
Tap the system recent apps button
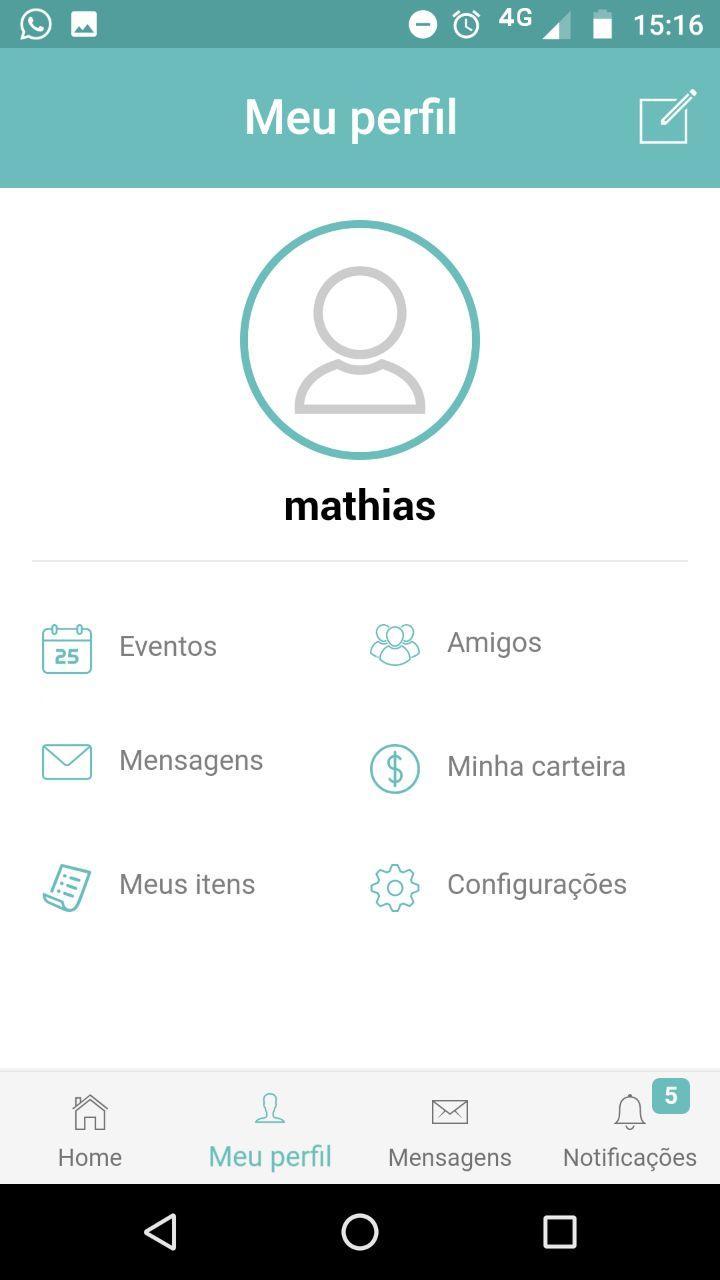(x=560, y=1232)
